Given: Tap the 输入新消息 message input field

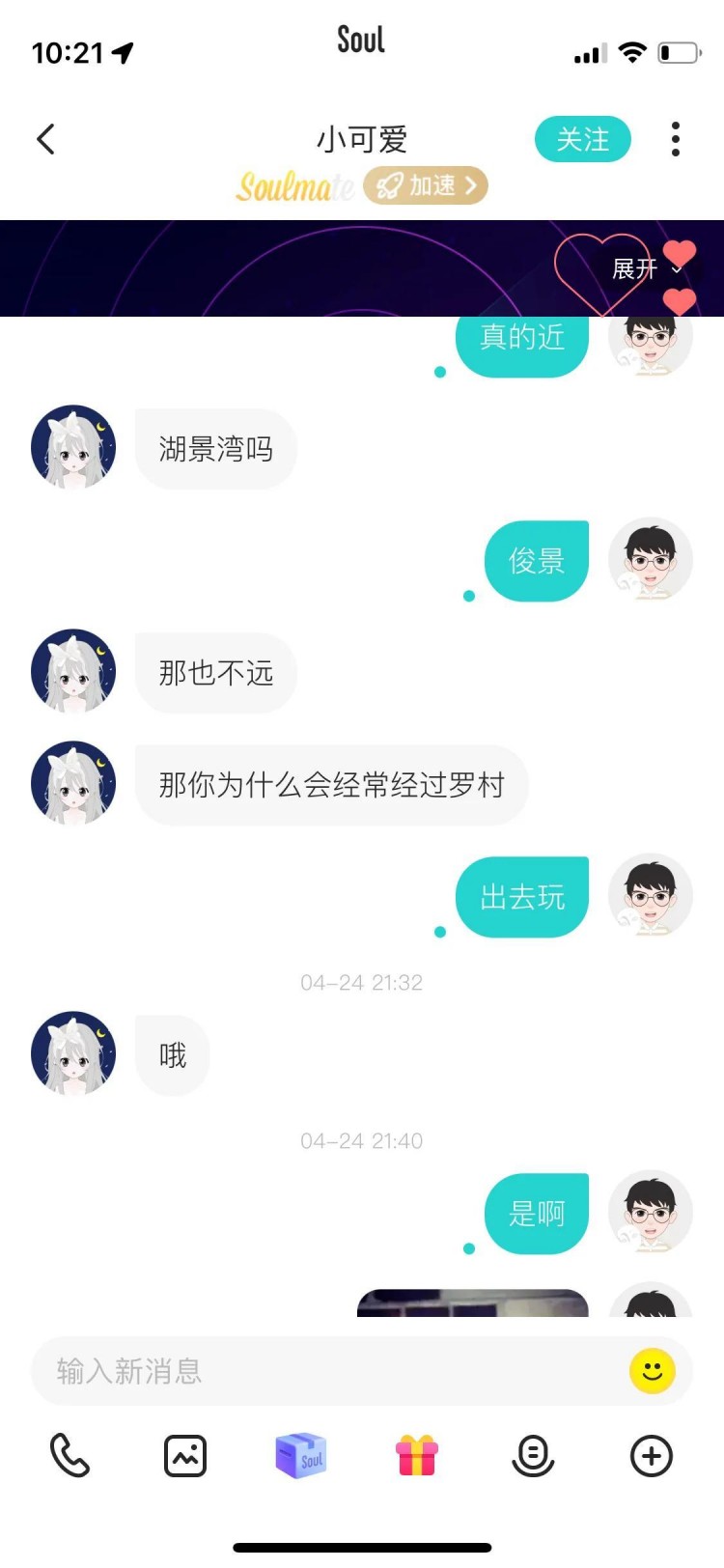Looking at the screenshot, I should pos(290,1370).
